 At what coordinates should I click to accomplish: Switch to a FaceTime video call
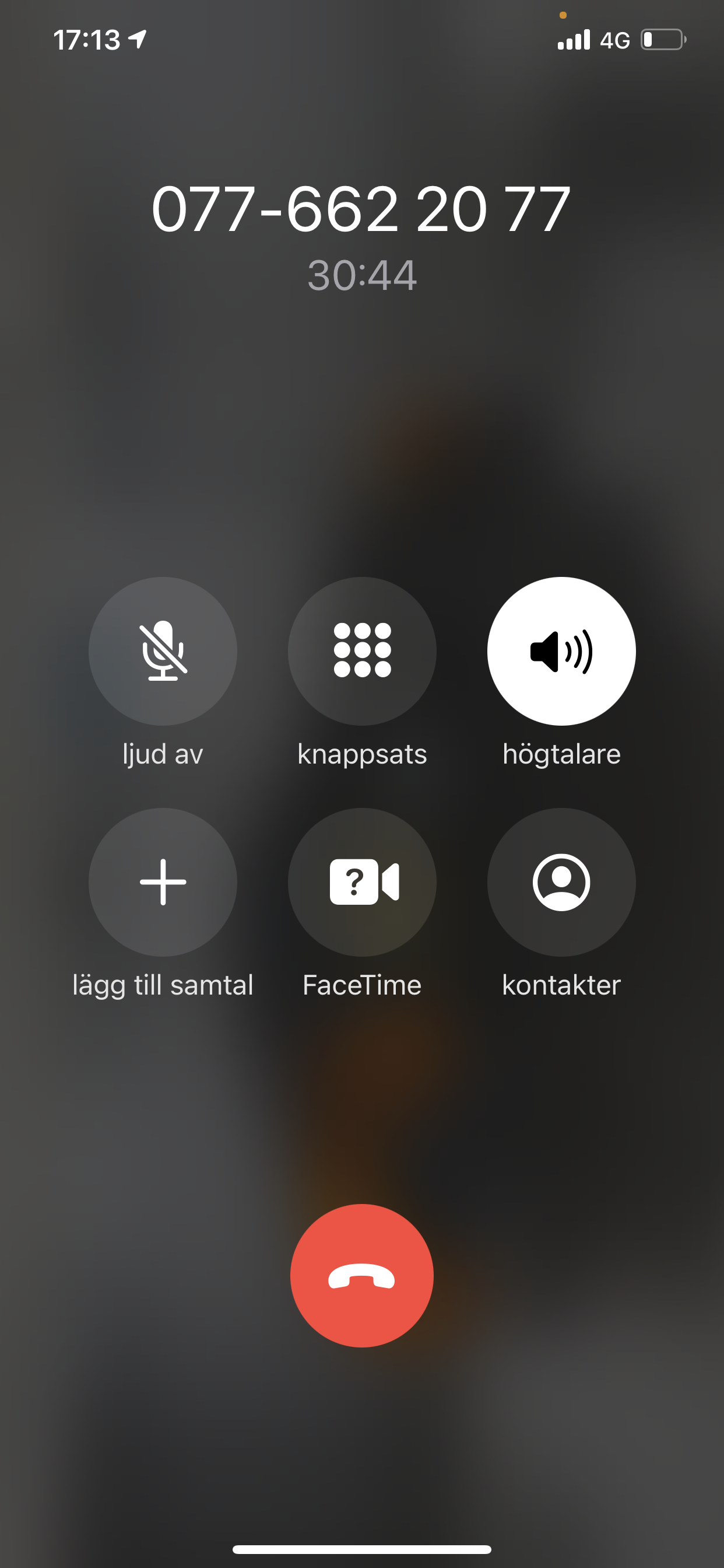(362, 882)
